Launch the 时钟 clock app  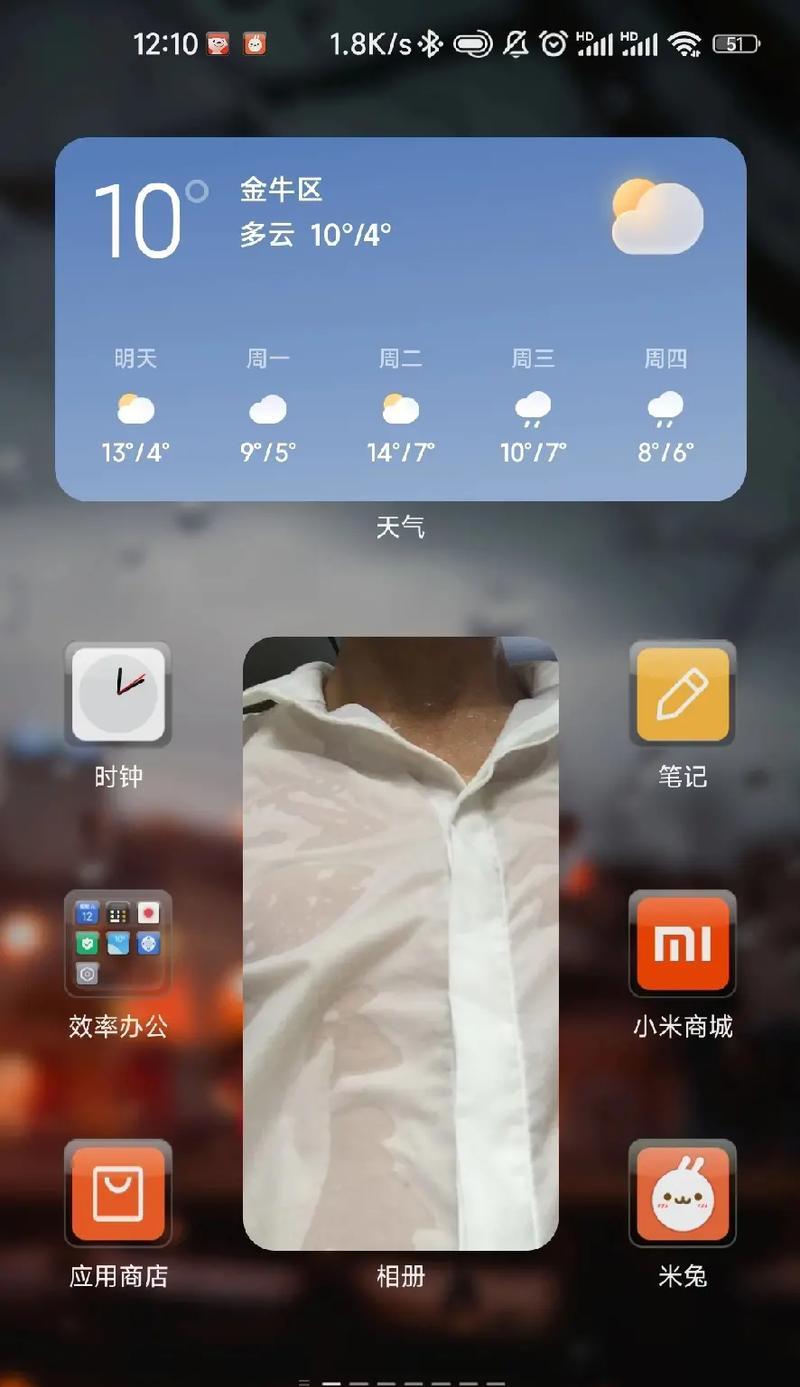(x=118, y=695)
